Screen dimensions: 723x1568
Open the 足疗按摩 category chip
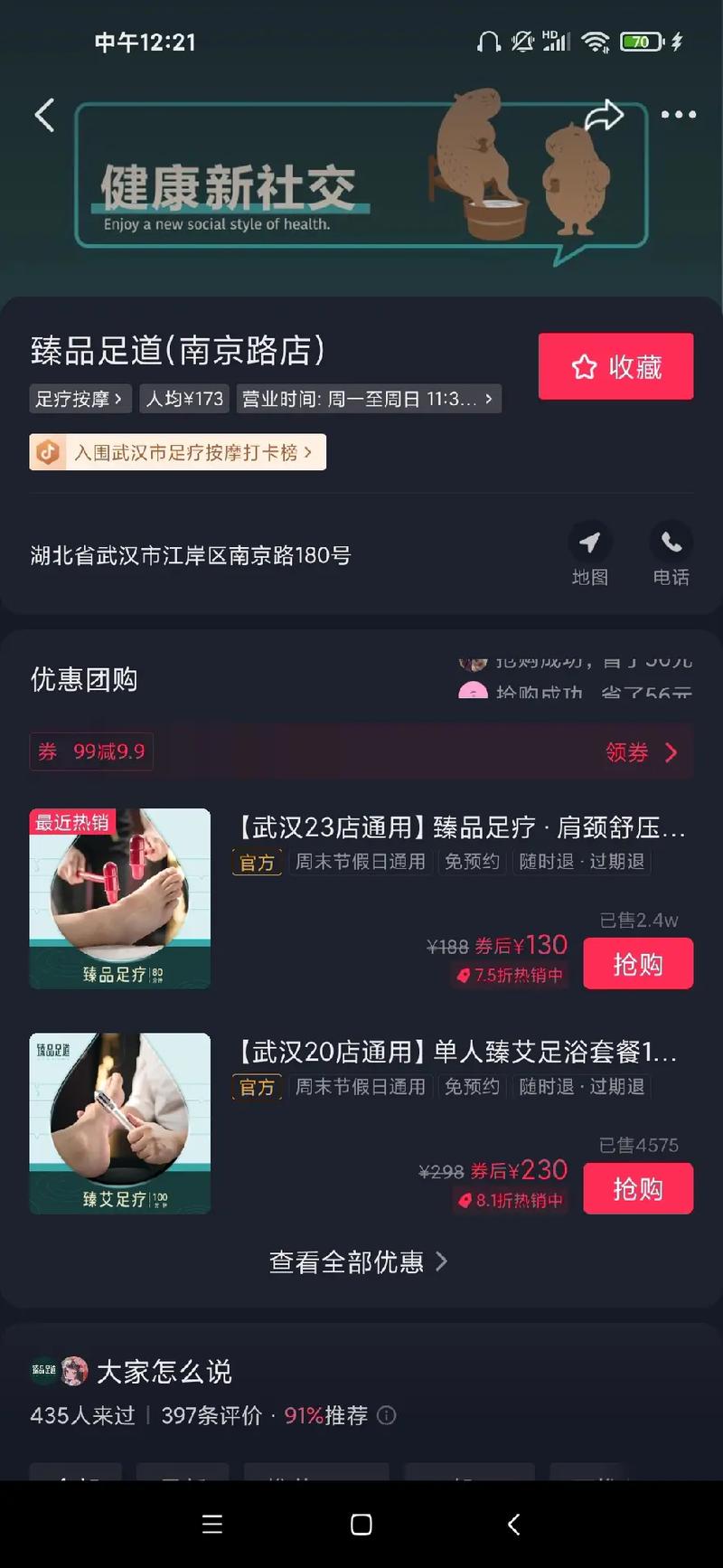(80, 399)
